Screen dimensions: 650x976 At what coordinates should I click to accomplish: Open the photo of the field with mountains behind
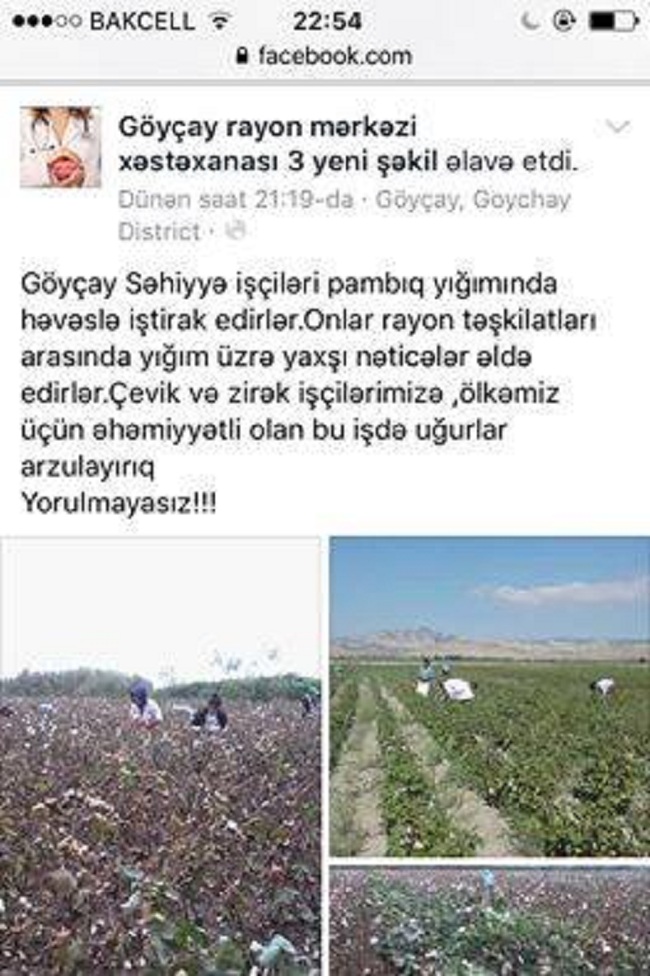tap(489, 696)
